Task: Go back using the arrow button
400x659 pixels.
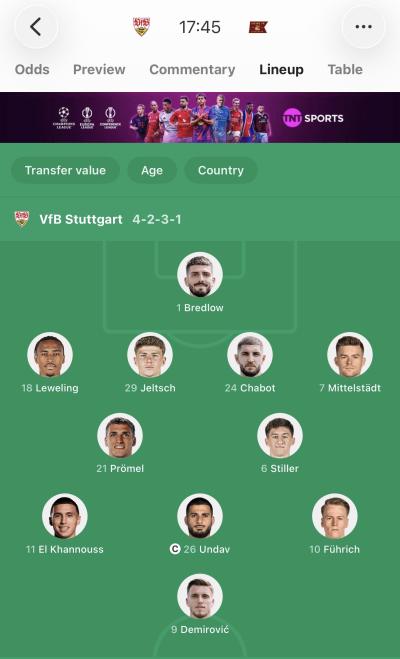Action: [36, 27]
